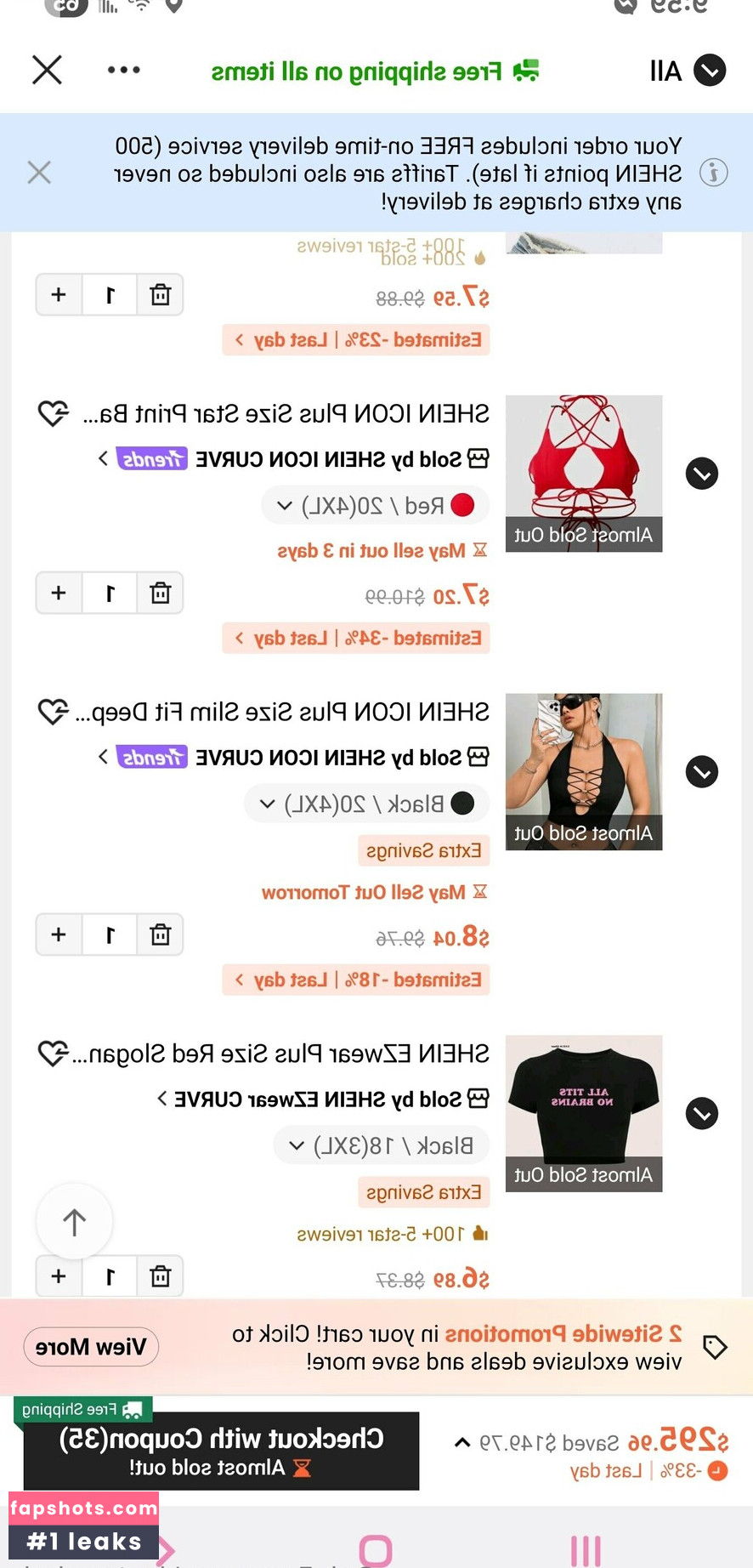Expand the saved $149.79 price breakdown
The image size is (753, 1568).
[462, 1442]
